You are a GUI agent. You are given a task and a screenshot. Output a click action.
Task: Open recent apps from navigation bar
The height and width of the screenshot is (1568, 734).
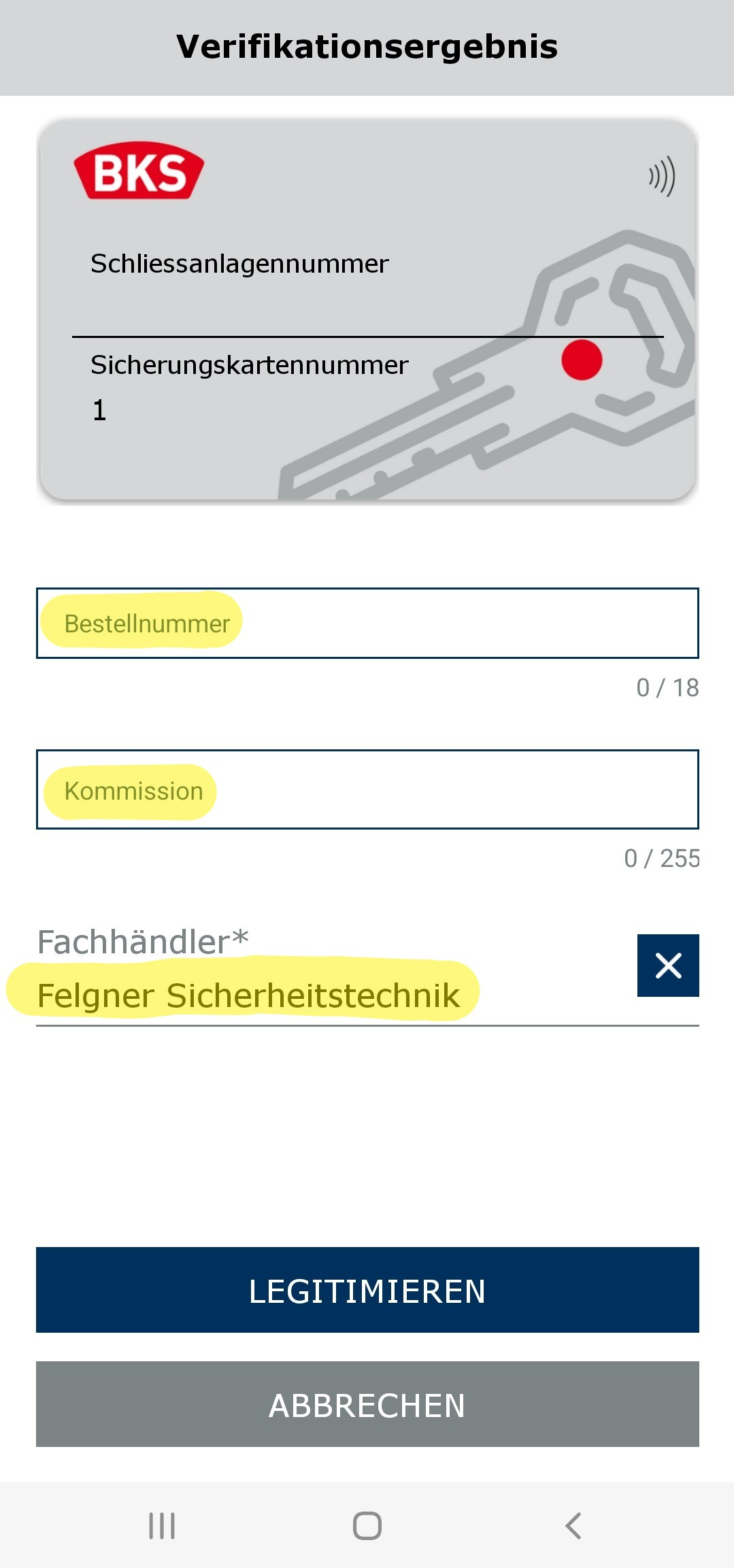click(x=162, y=1526)
